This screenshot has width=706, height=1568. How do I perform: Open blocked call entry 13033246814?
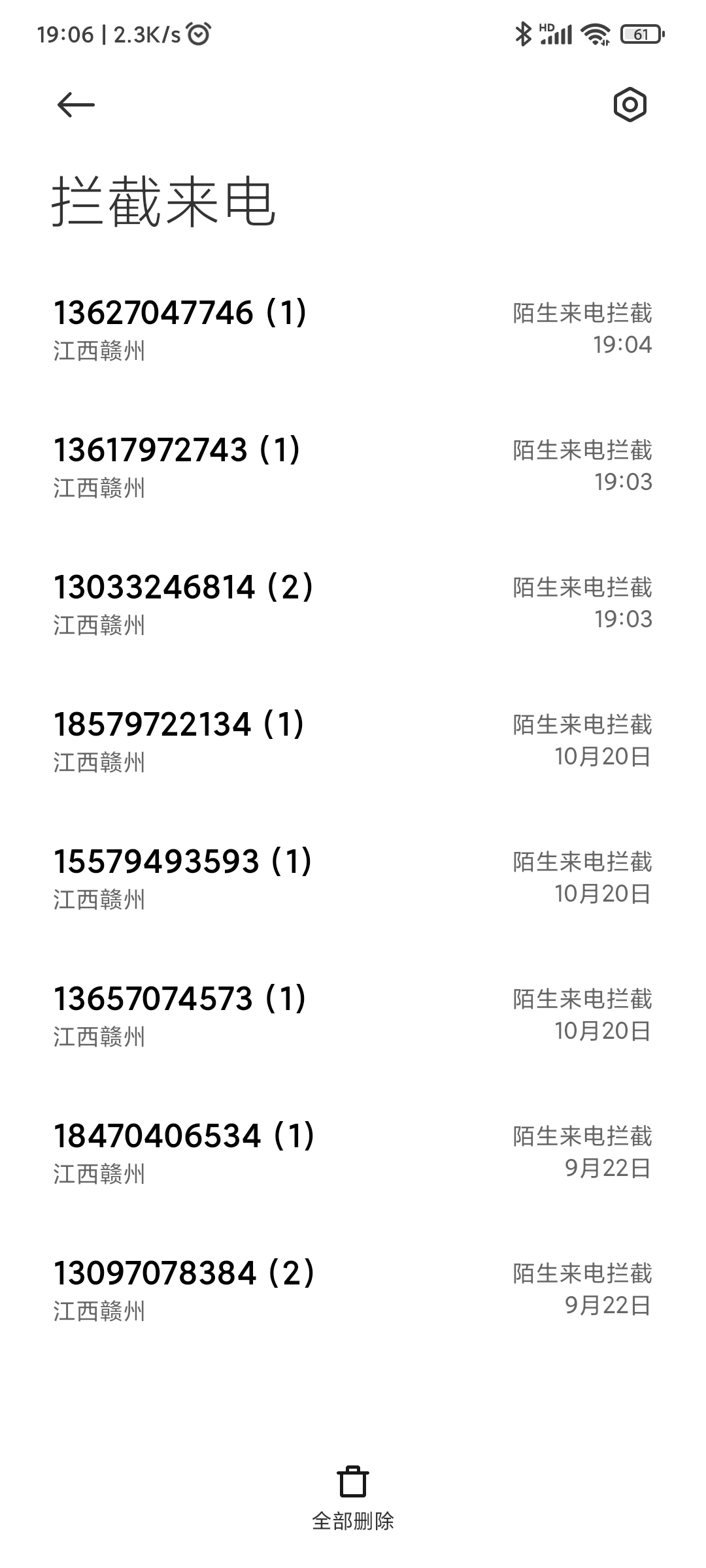(353, 604)
